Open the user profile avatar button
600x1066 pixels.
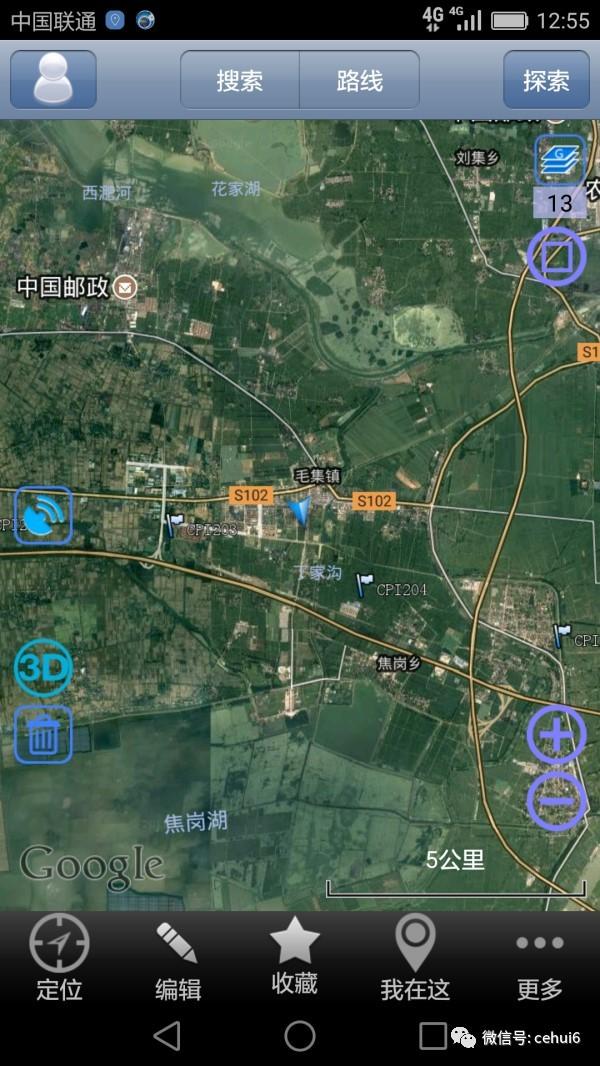tap(53, 79)
